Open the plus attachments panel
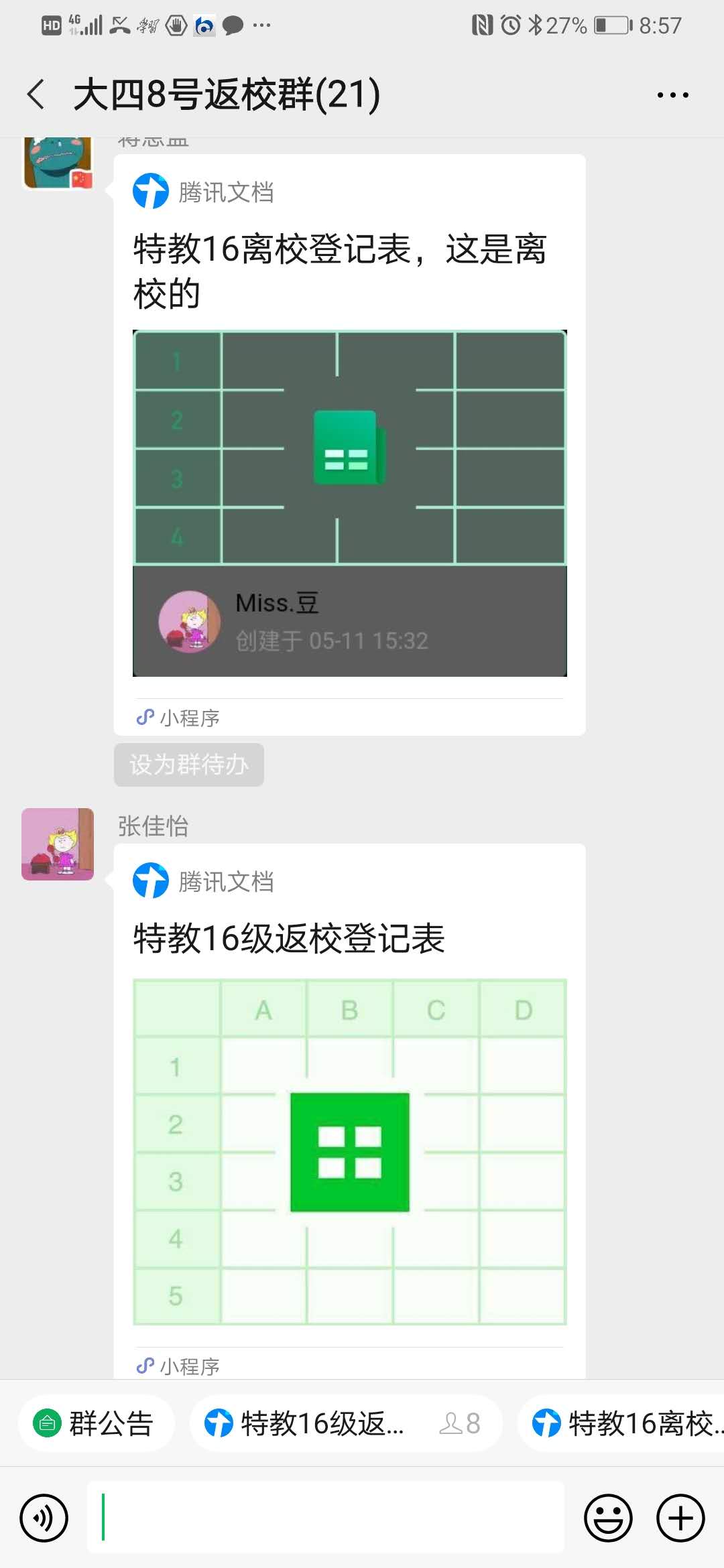The width and height of the screenshot is (724, 1568). click(680, 1518)
